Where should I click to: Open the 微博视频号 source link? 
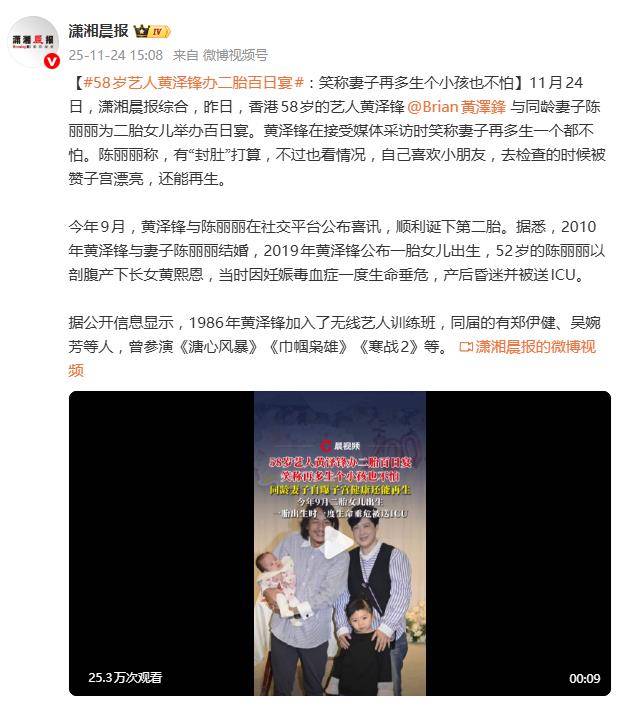pyautogui.click(x=234, y=51)
